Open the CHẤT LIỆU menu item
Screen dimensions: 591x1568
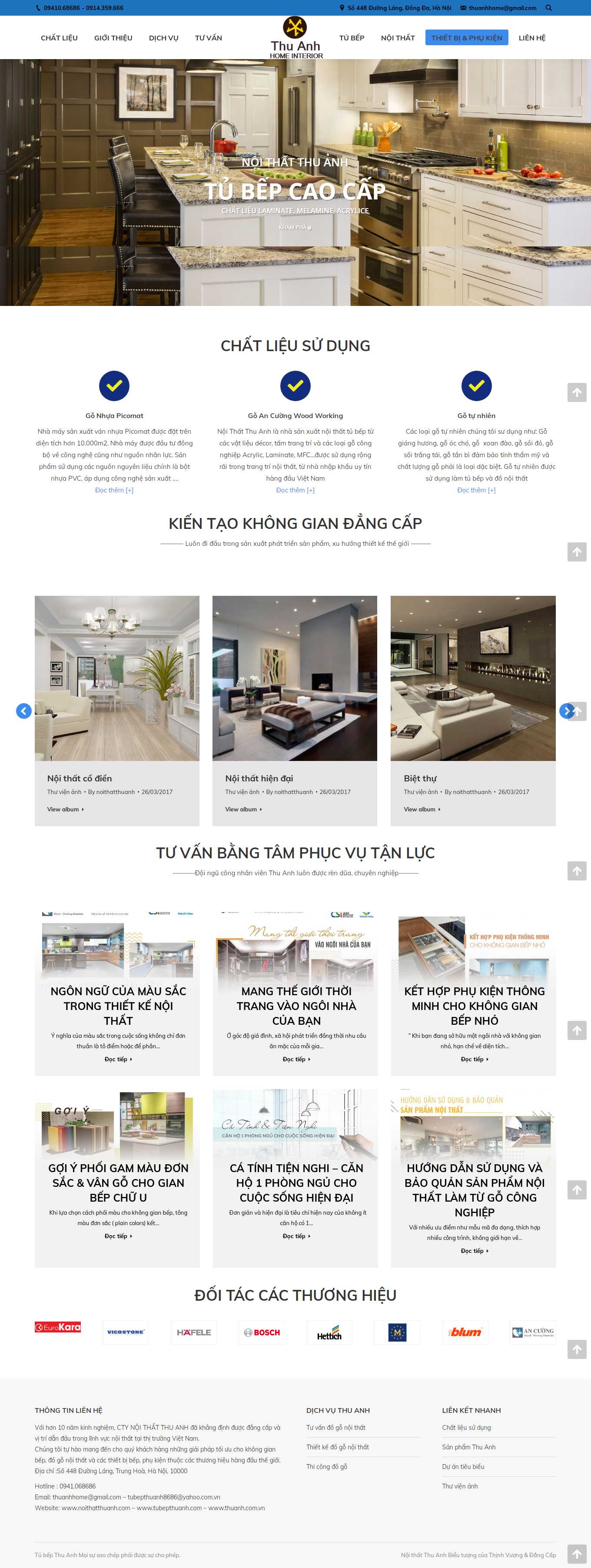[x=59, y=38]
